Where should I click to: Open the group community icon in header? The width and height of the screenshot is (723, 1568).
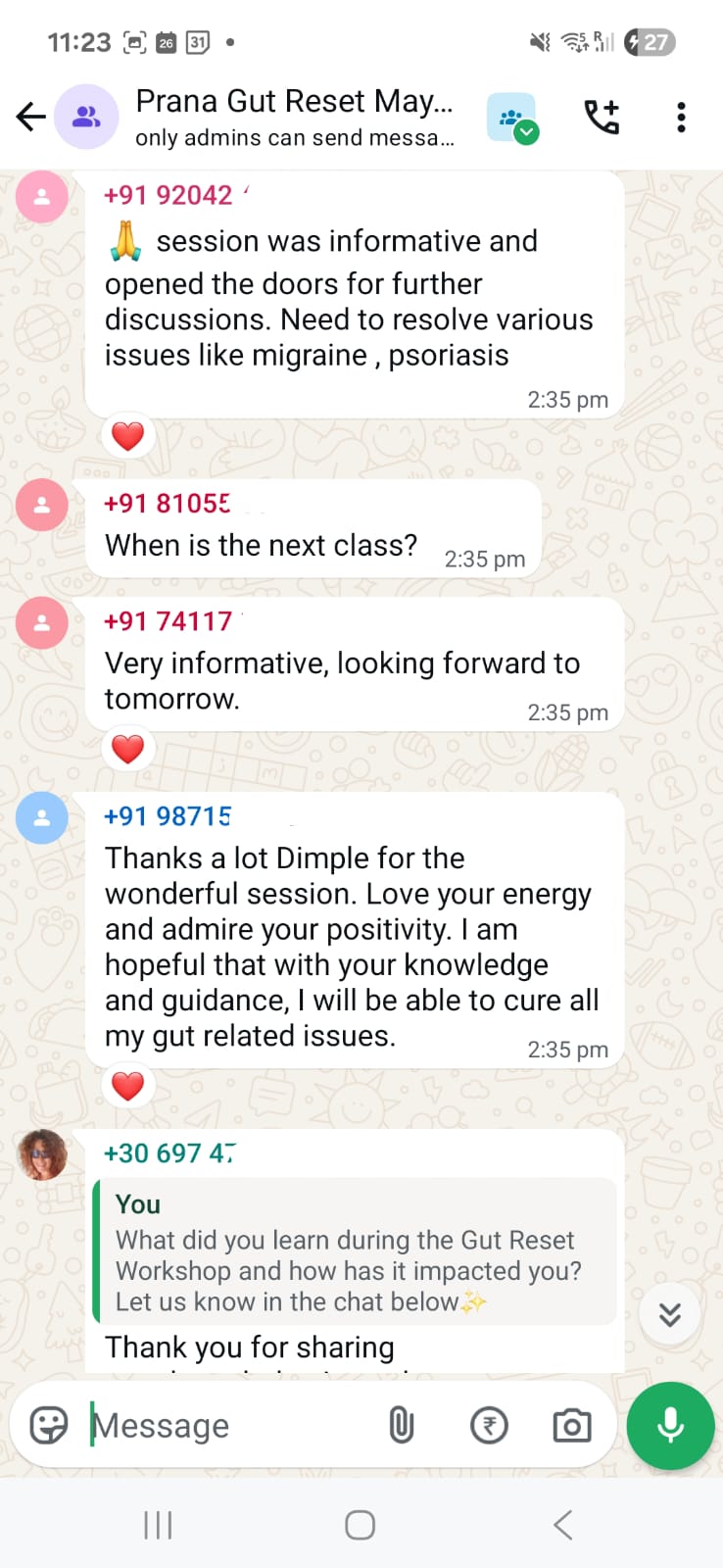[512, 119]
